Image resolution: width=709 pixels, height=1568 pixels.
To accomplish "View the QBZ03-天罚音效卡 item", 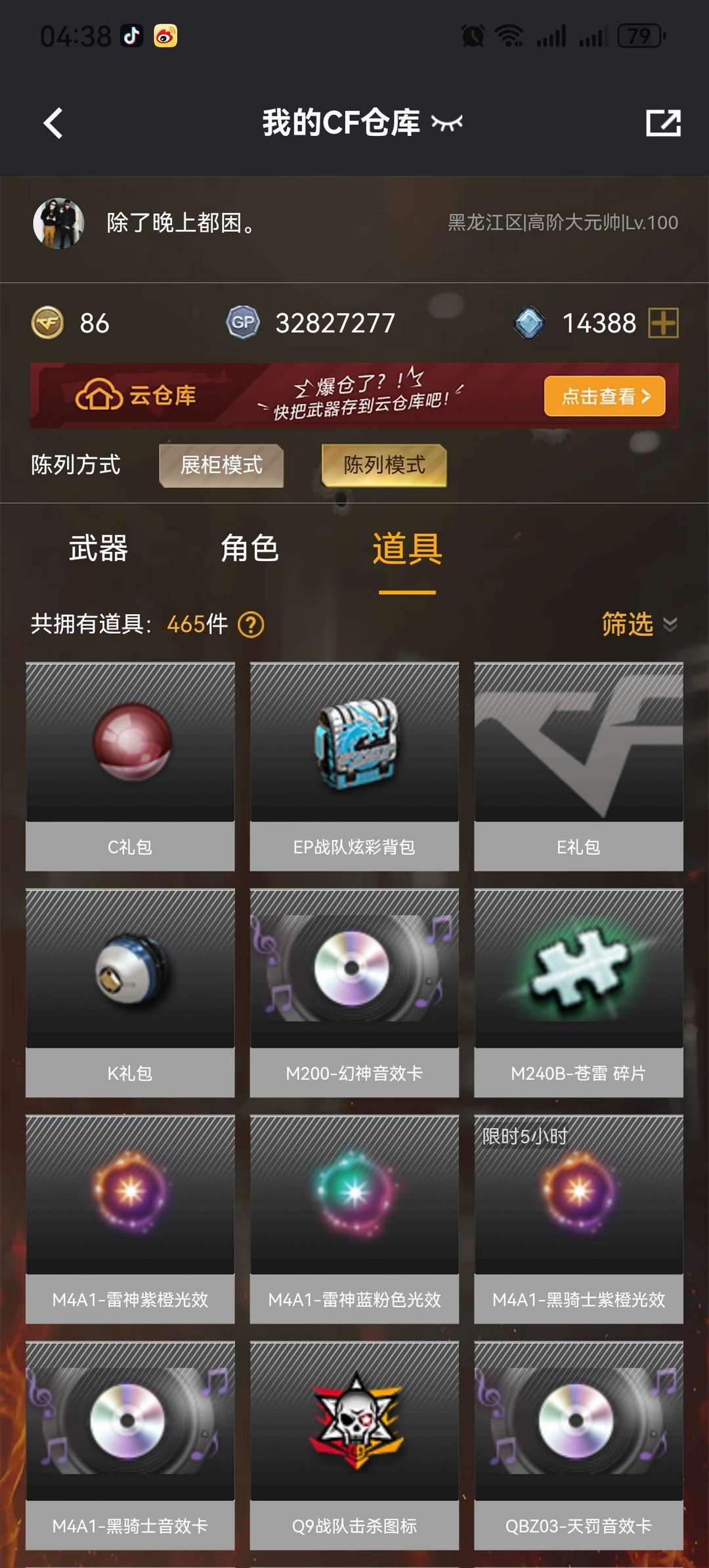I will coord(578,1445).
